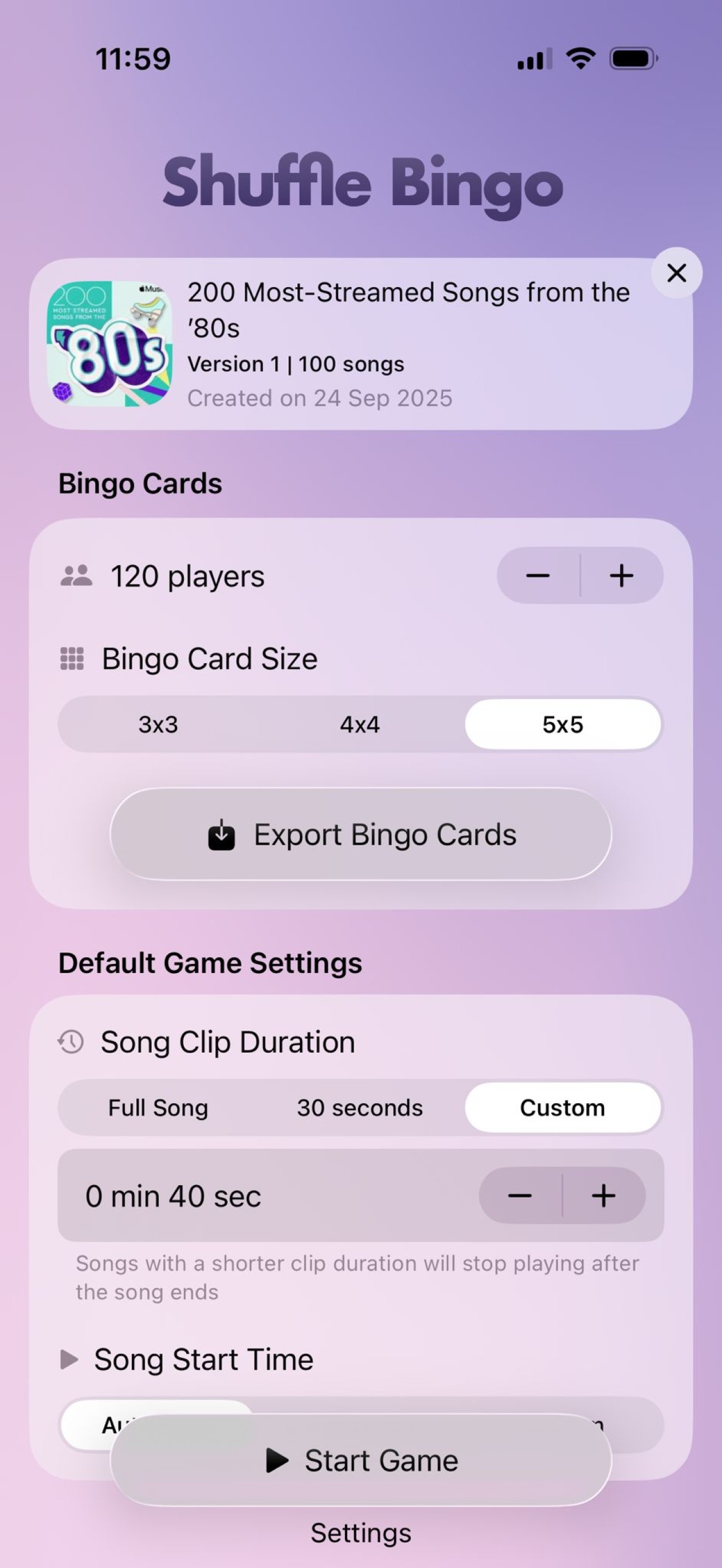Decrease the number of players
The height and width of the screenshot is (1568, 722).
(538, 575)
